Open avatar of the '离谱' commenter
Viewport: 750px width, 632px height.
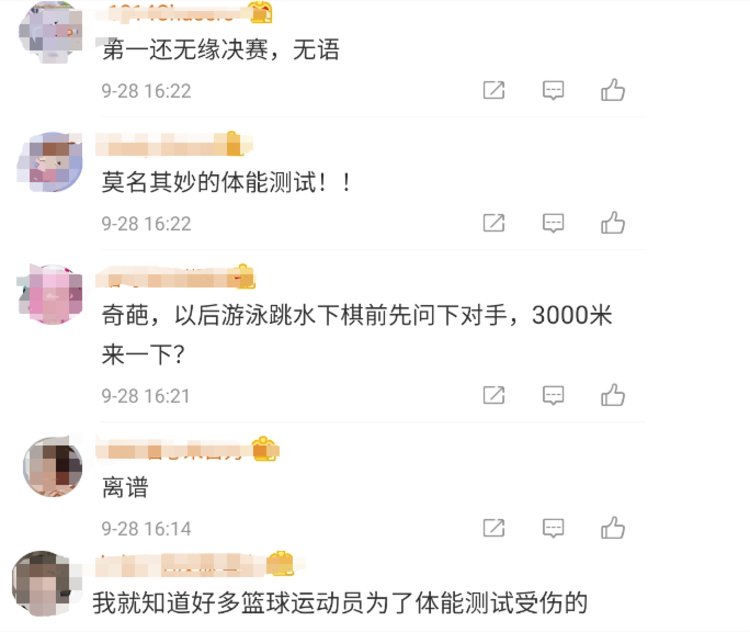pos(52,468)
